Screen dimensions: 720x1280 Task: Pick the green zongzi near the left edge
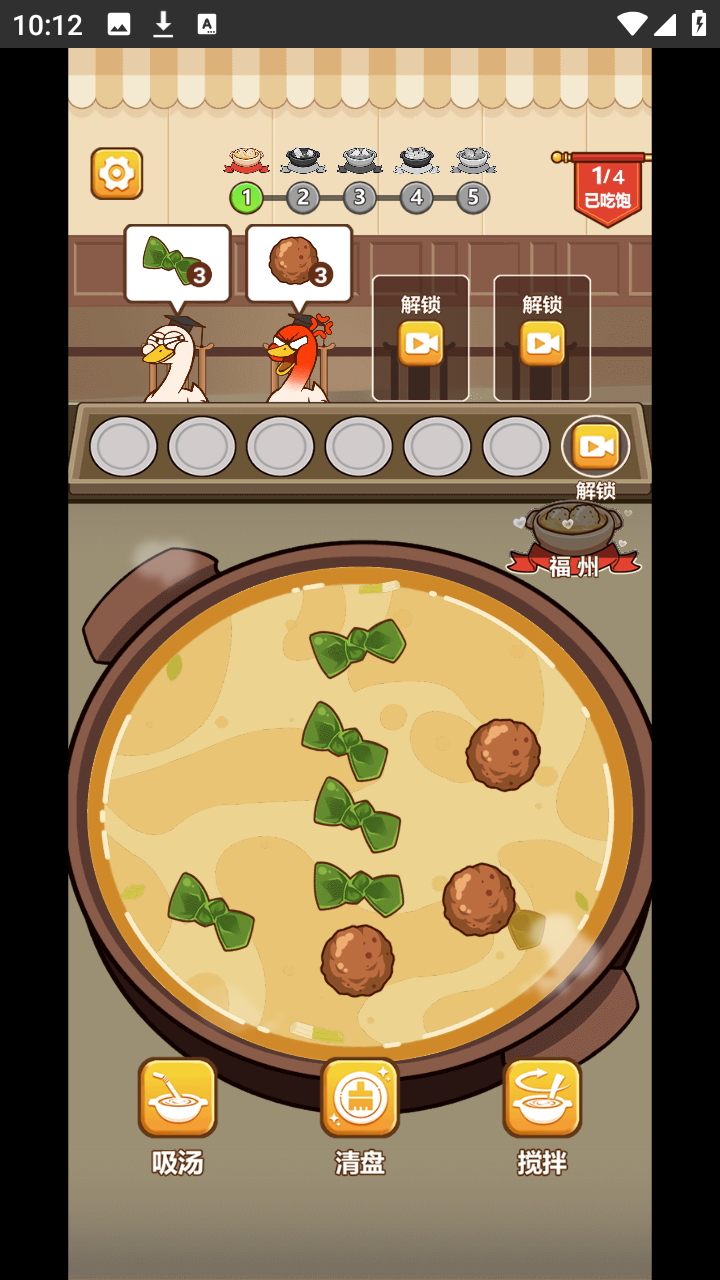coord(210,911)
